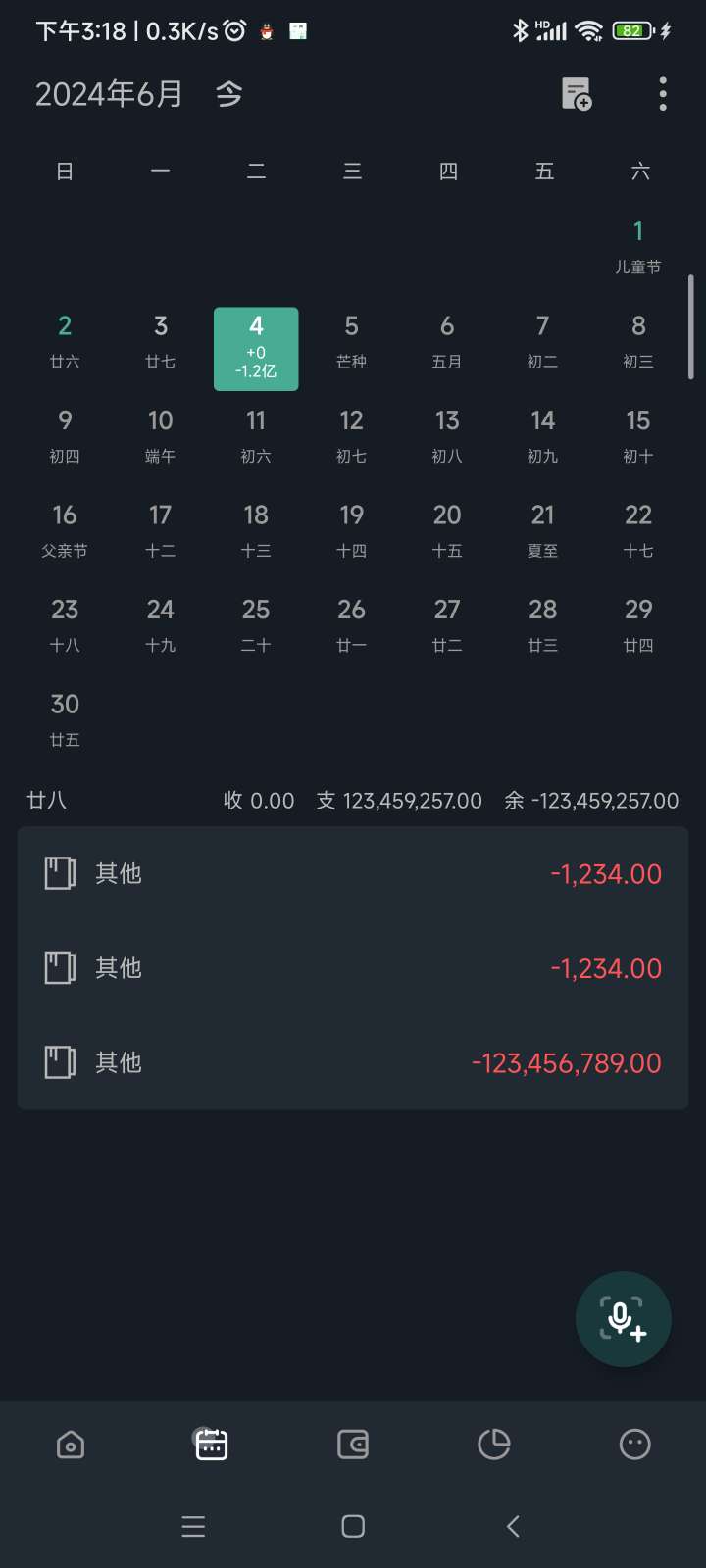Go back using the system back button
The width and height of the screenshot is (706, 1568).
513,1526
